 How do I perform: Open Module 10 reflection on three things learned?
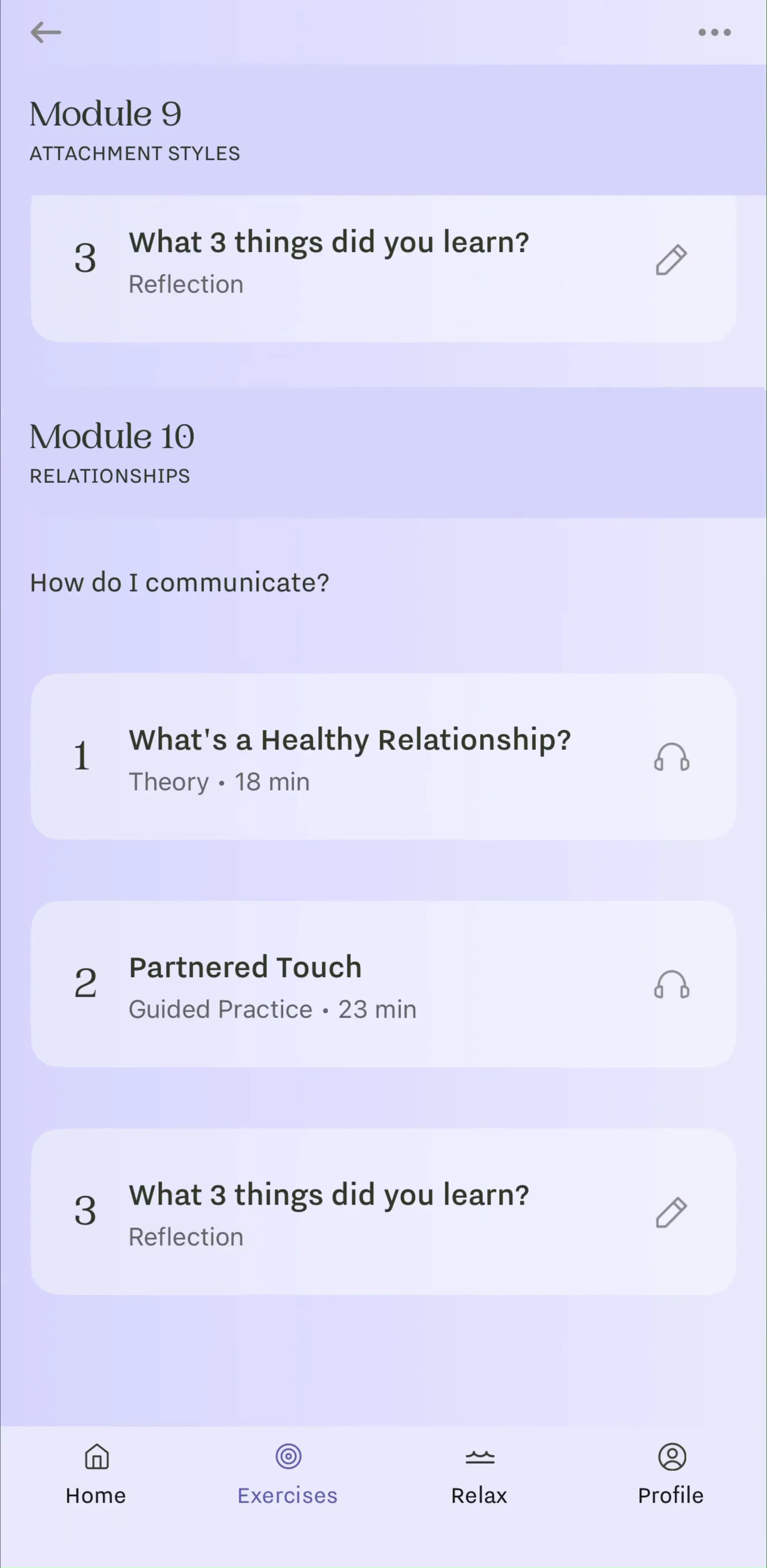coord(383,1212)
